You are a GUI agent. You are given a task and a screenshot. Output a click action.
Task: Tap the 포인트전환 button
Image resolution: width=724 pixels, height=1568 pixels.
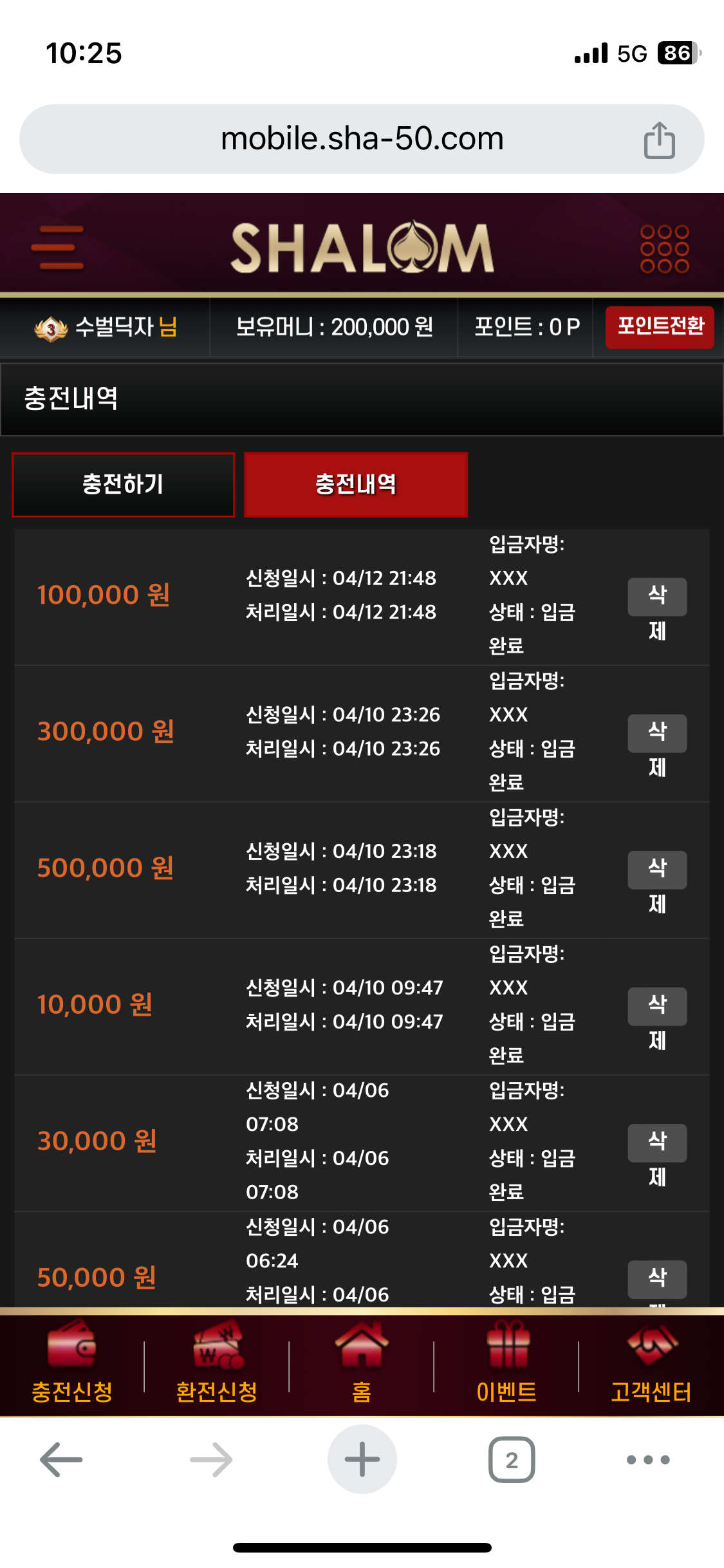tap(660, 327)
